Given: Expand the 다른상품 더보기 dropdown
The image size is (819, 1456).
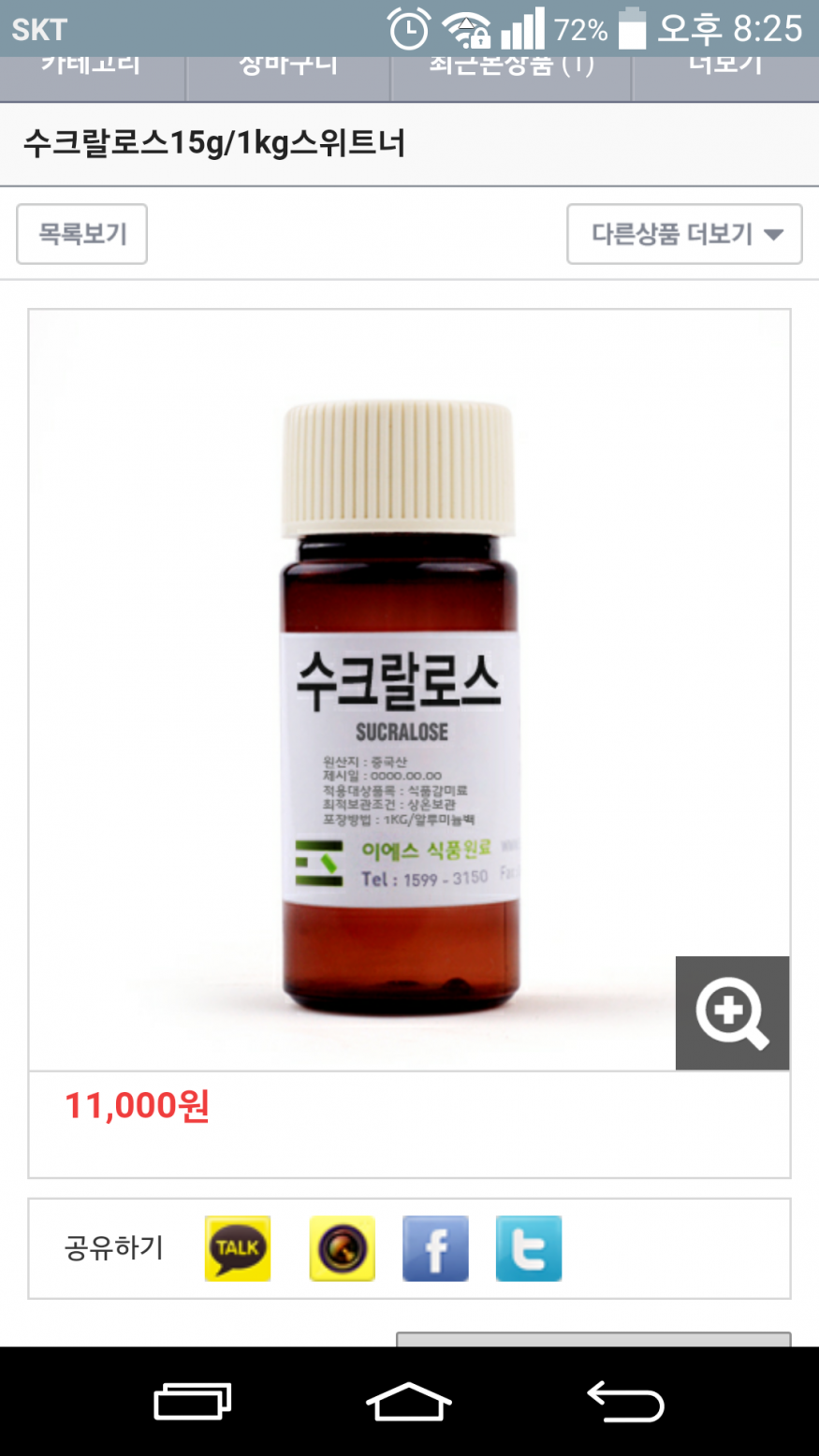Looking at the screenshot, I should click(684, 234).
